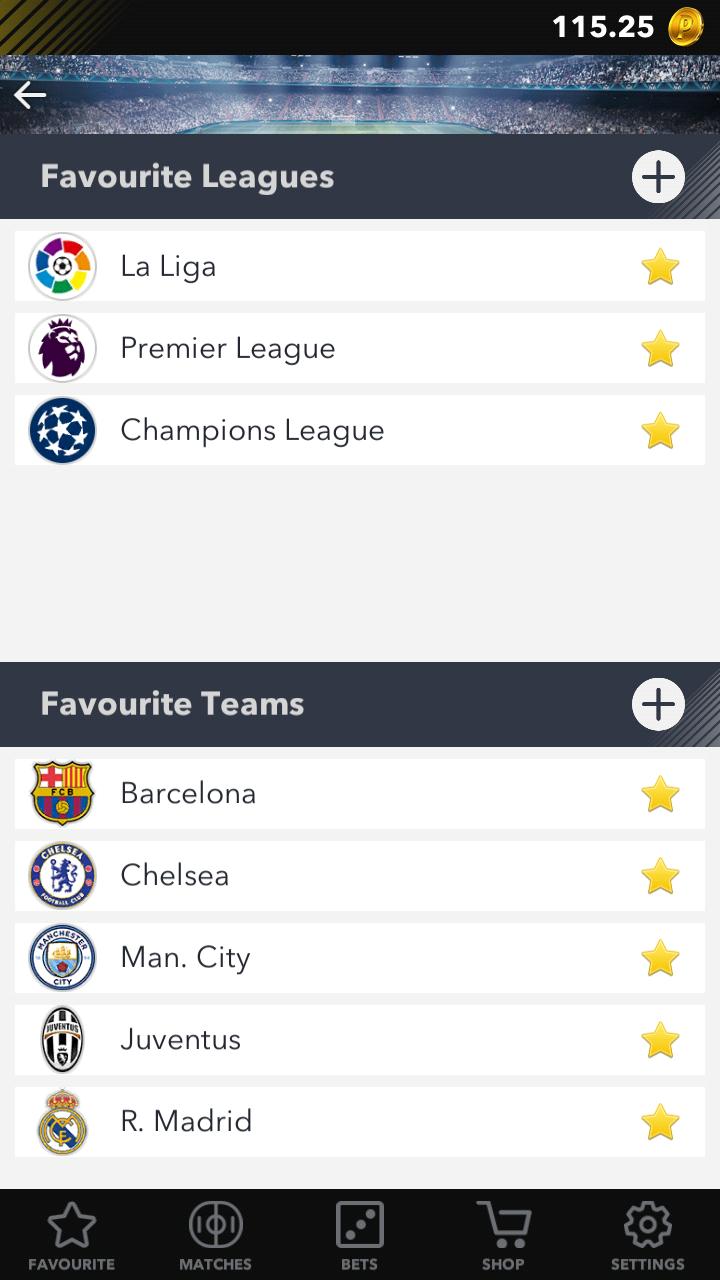Unfavourite La Liga by tapping its star
The width and height of the screenshot is (720, 1280).
coord(659,266)
